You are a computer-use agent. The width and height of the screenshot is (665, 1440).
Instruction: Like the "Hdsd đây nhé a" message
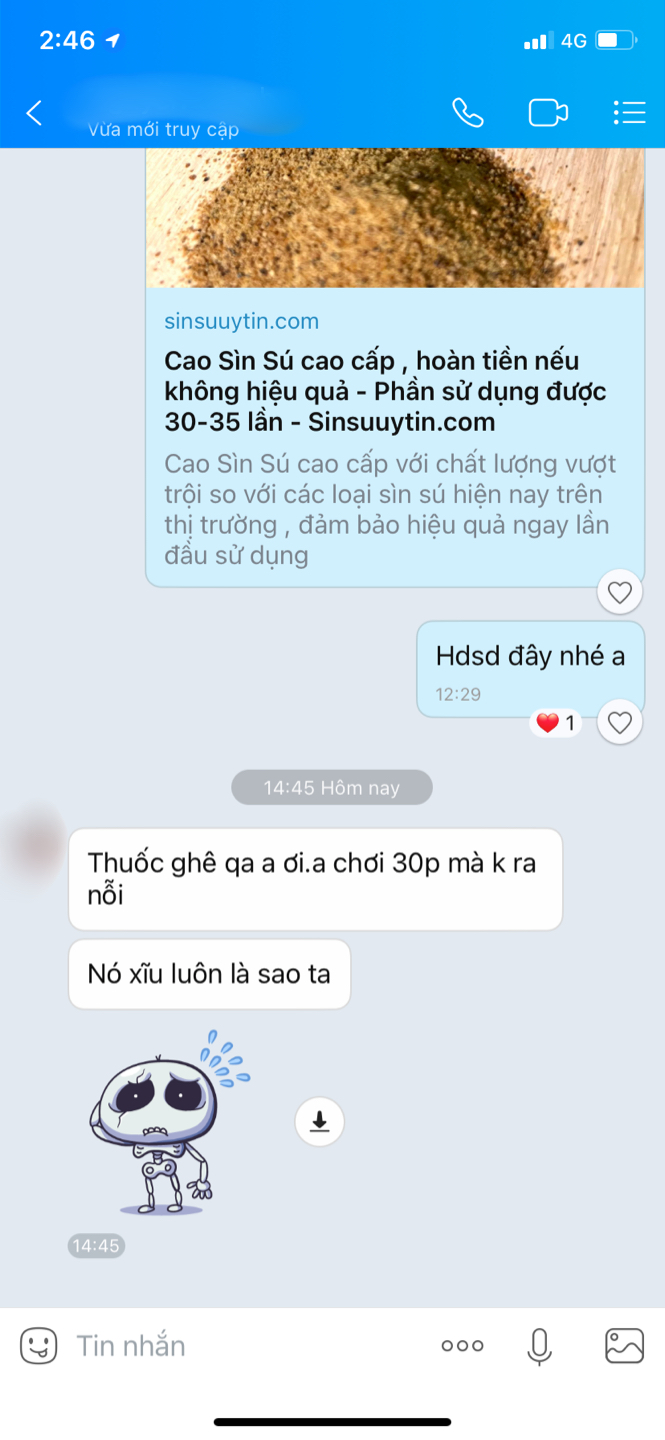(620, 722)
